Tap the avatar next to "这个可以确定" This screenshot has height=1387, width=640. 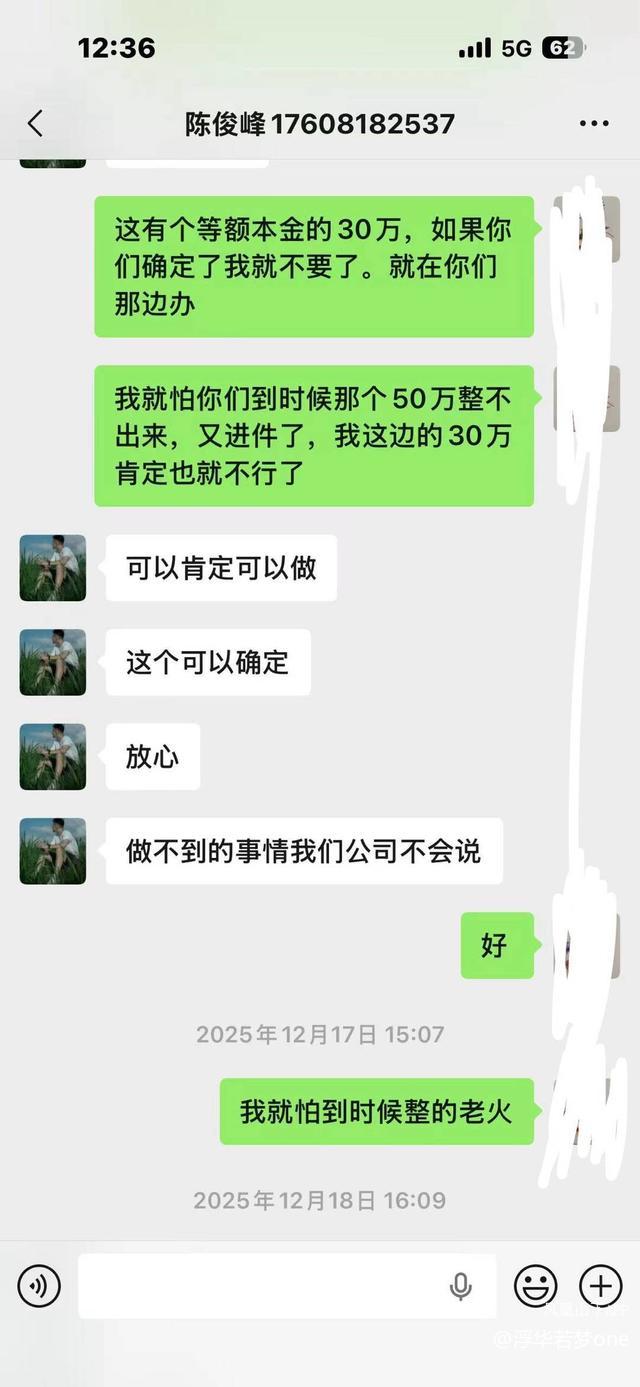pos(53,662)
